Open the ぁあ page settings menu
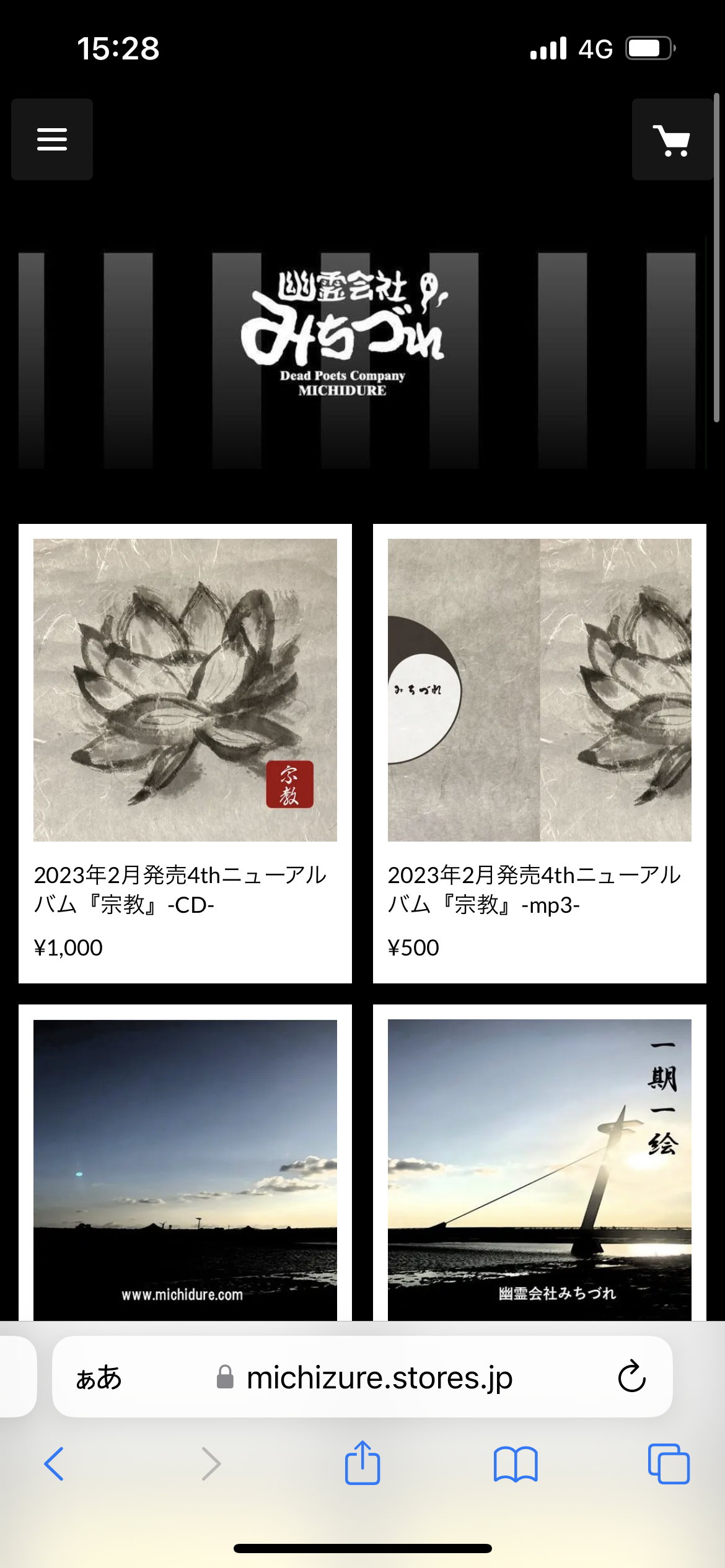The height and width of the screenshot is (1568, 725). coord(99,1378)
